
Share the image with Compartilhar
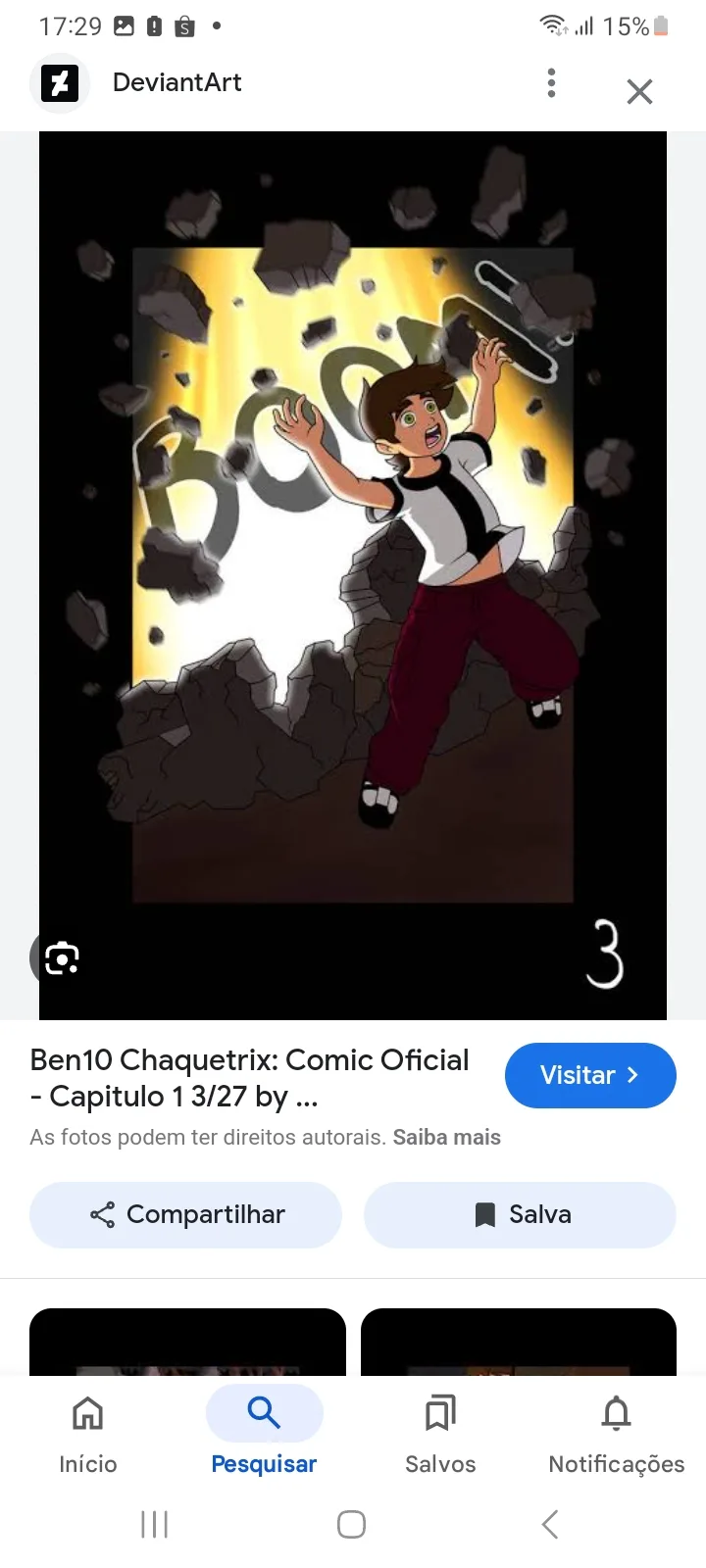(x=185, y=1214)
